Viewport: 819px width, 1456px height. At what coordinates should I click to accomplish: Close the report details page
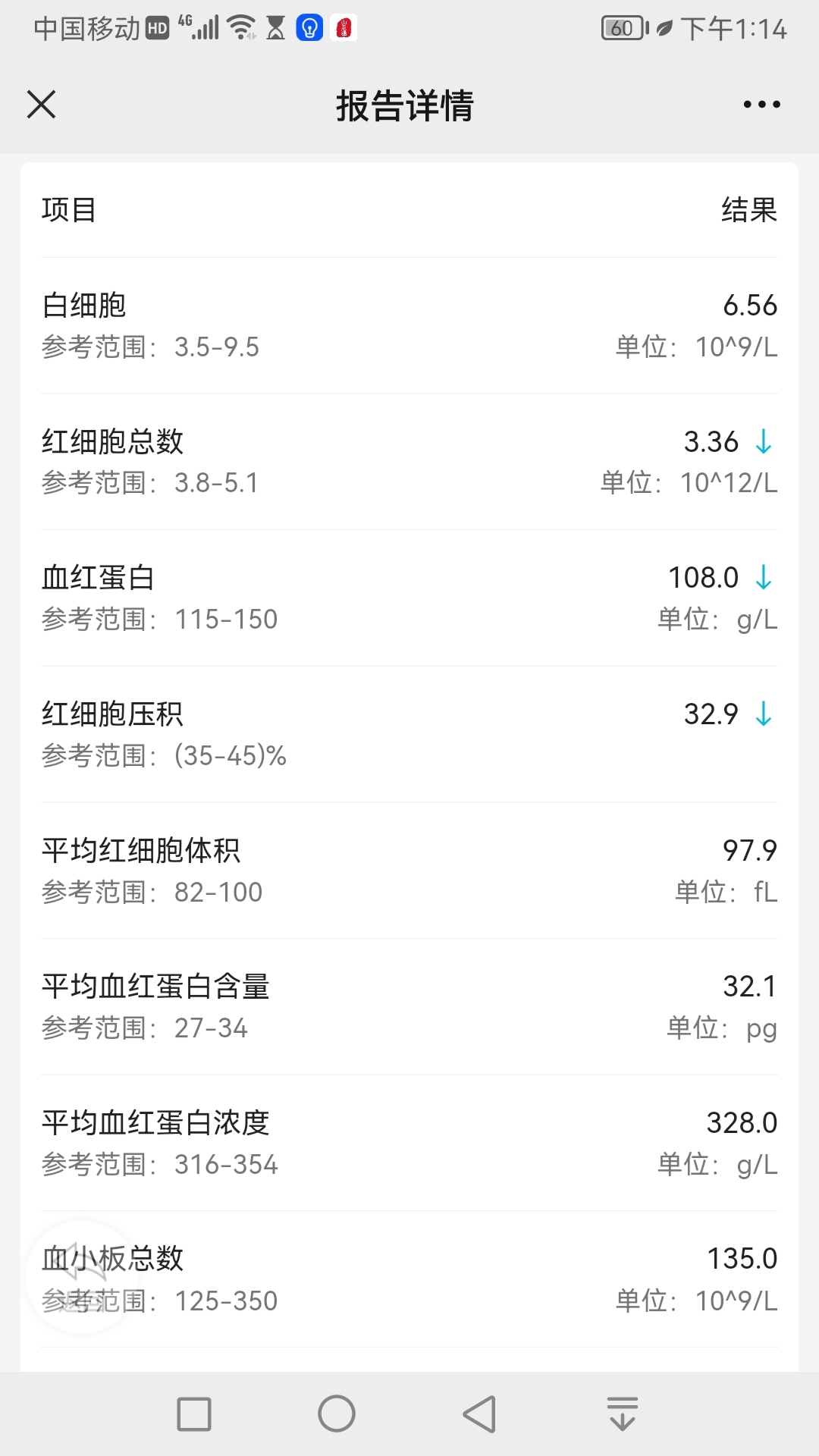coord(42,105)
